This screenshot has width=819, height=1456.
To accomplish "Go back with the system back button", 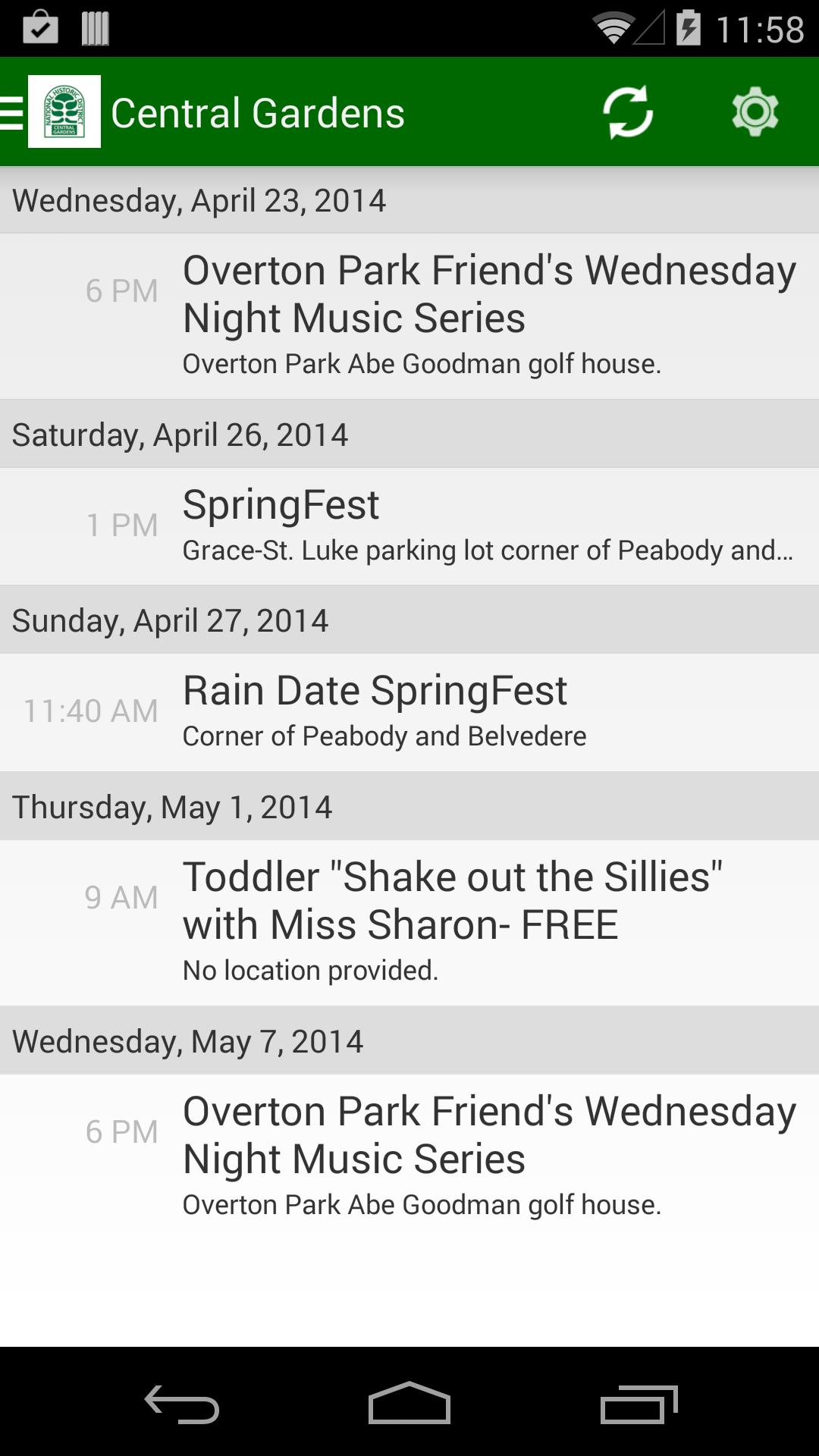I will pos(182,1404).
